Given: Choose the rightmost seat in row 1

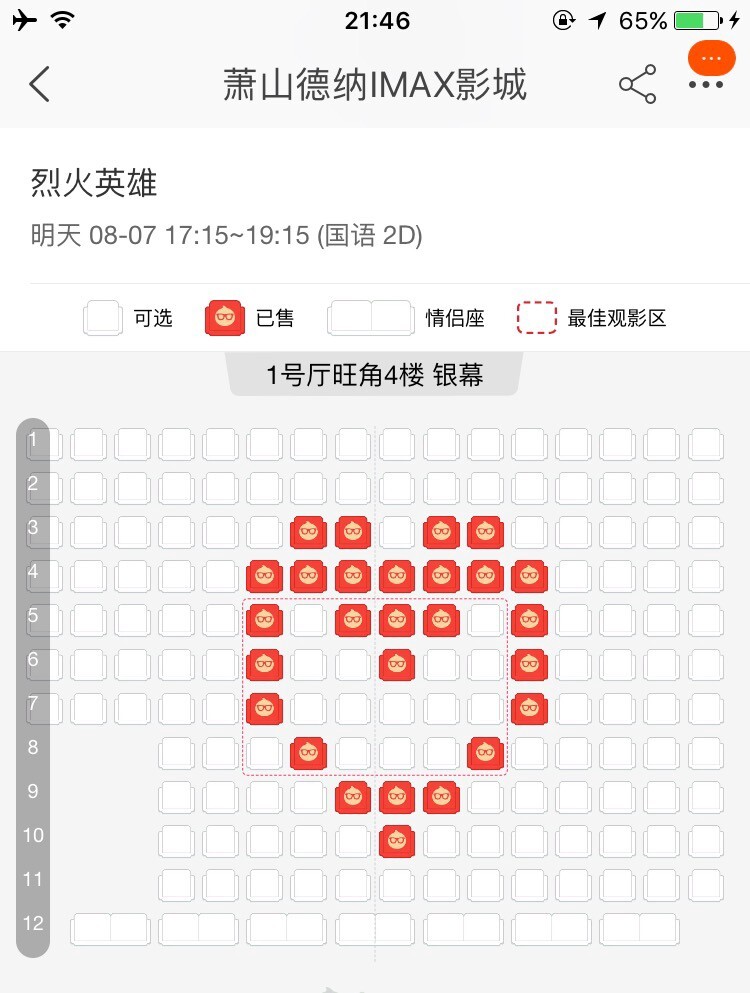Looking at the screenshot, I should [706, 443].
